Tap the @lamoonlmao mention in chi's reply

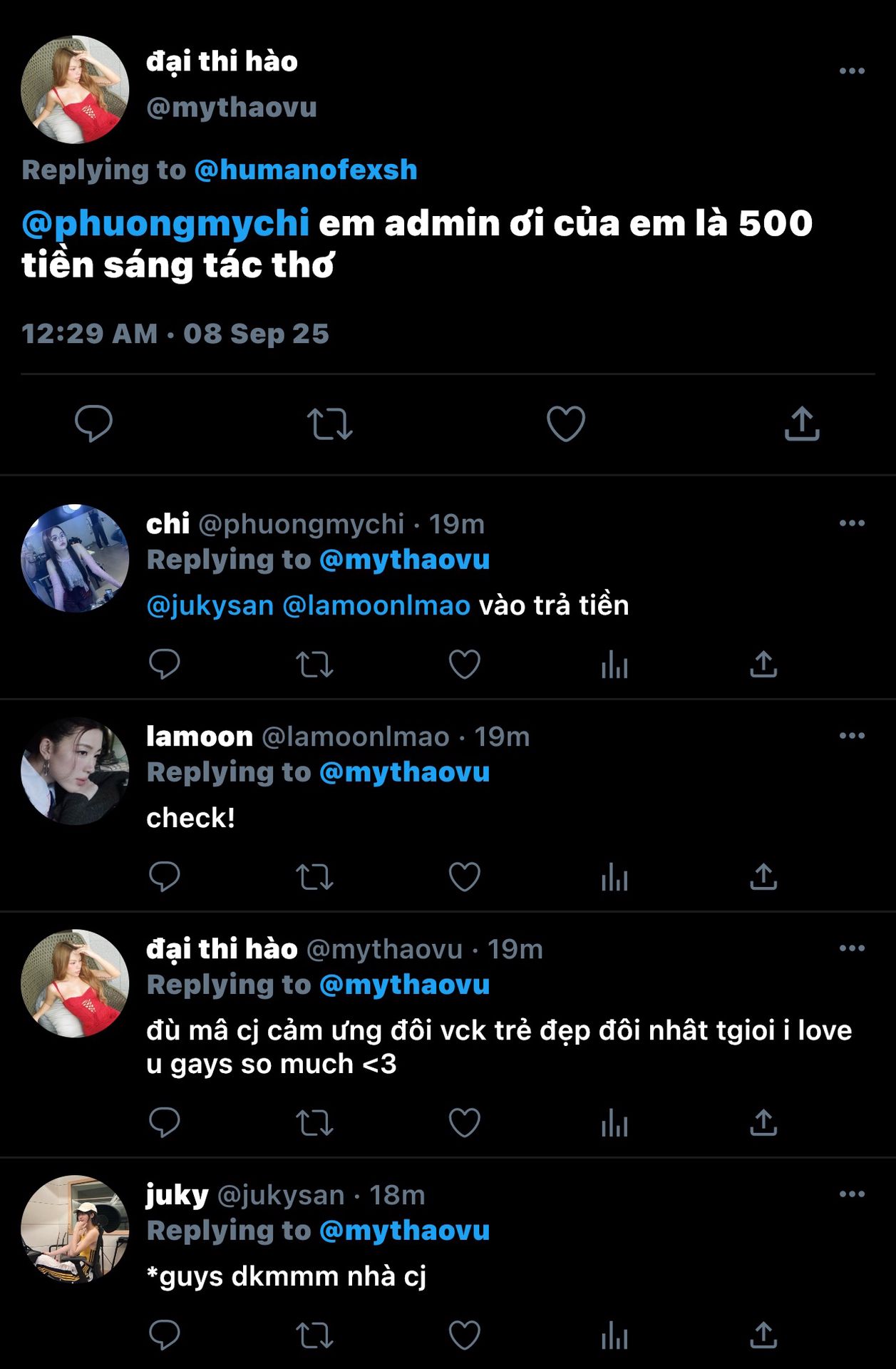[x=376, y=605]
